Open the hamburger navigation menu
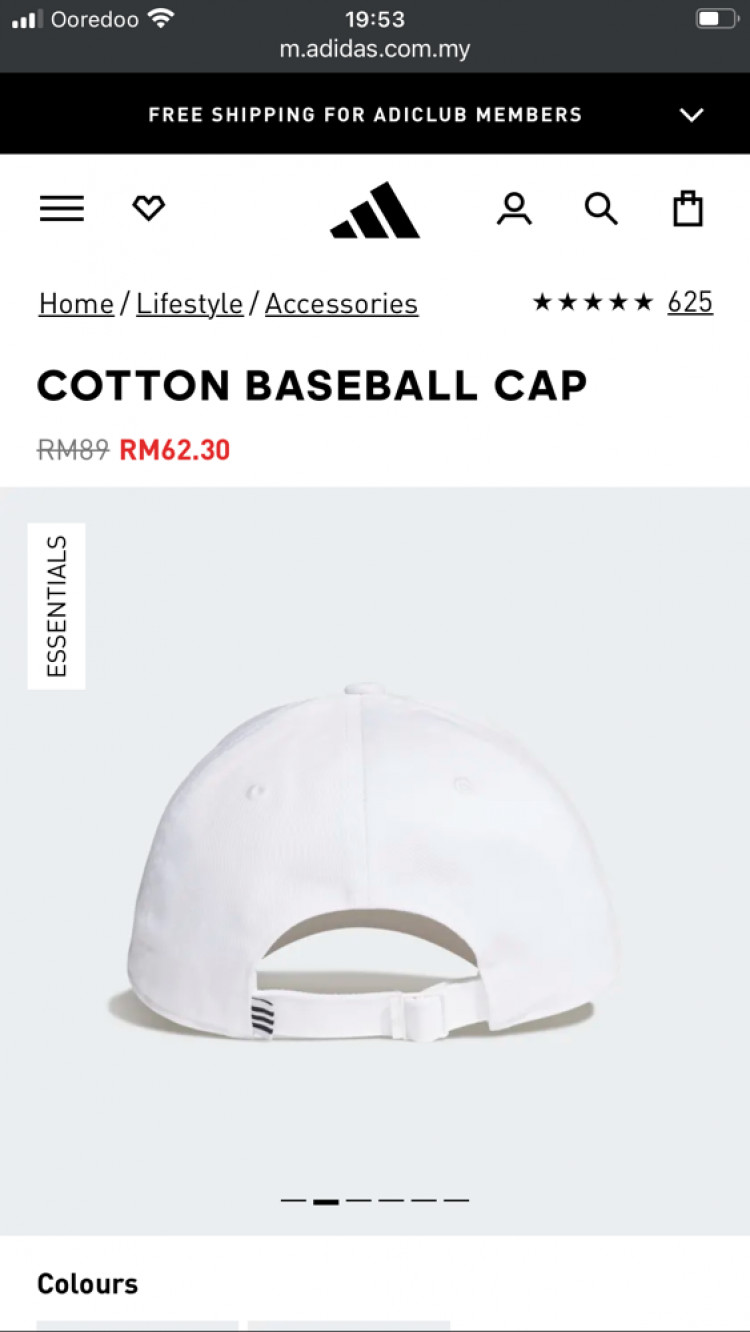 tap(62, 208)
